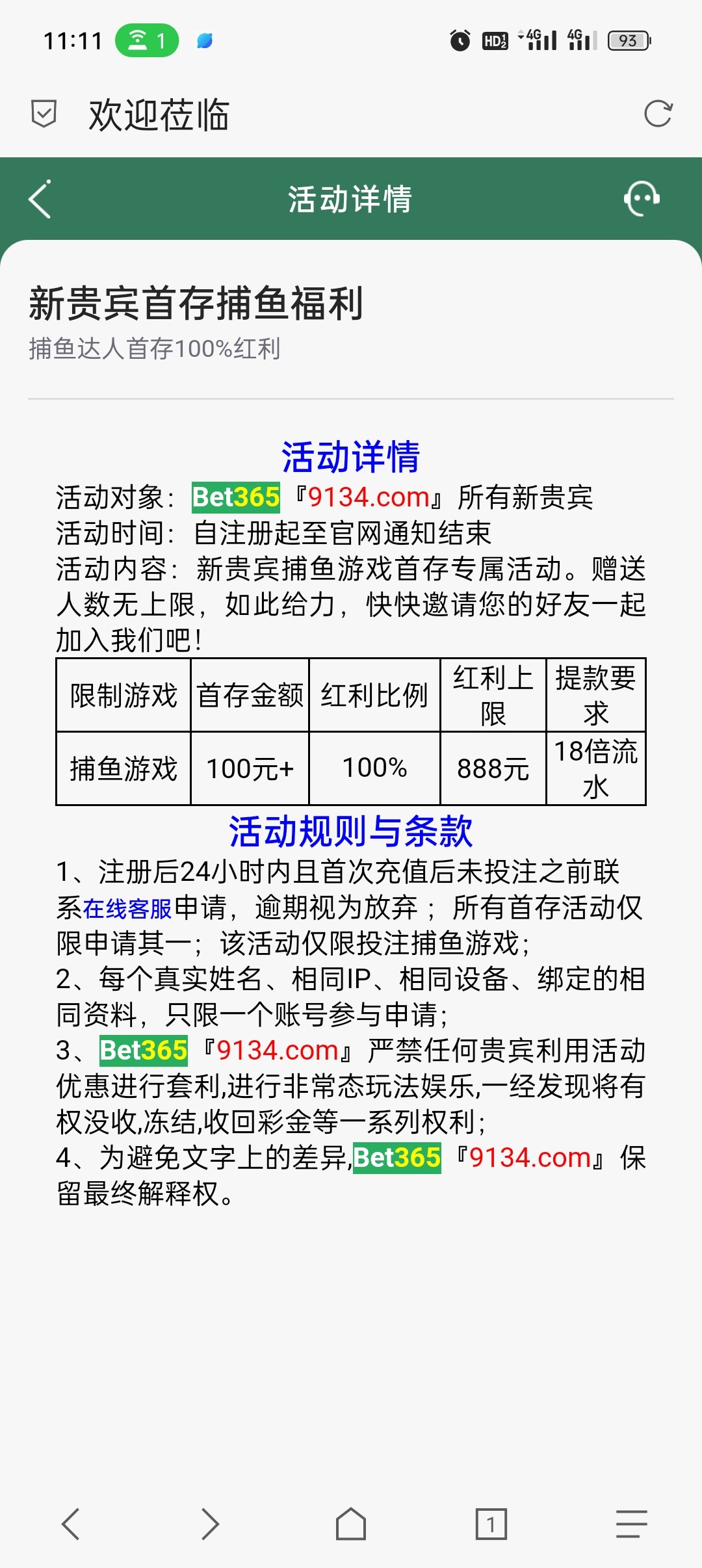This screenshot has width=702, height=1568.
Task: Open the browser home page
Action: 351,1524
